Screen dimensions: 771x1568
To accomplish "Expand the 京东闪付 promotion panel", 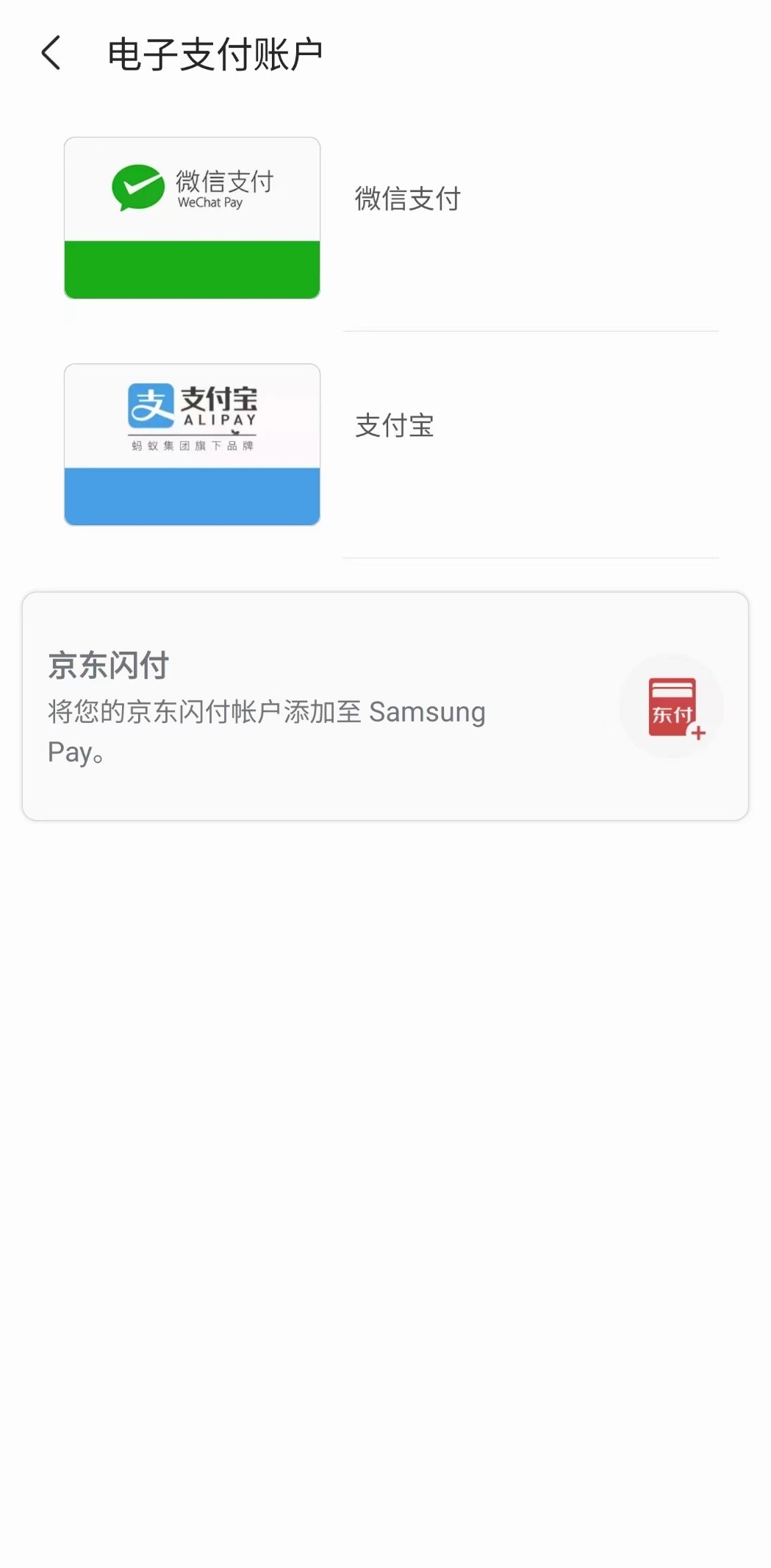I will [385, 706].
